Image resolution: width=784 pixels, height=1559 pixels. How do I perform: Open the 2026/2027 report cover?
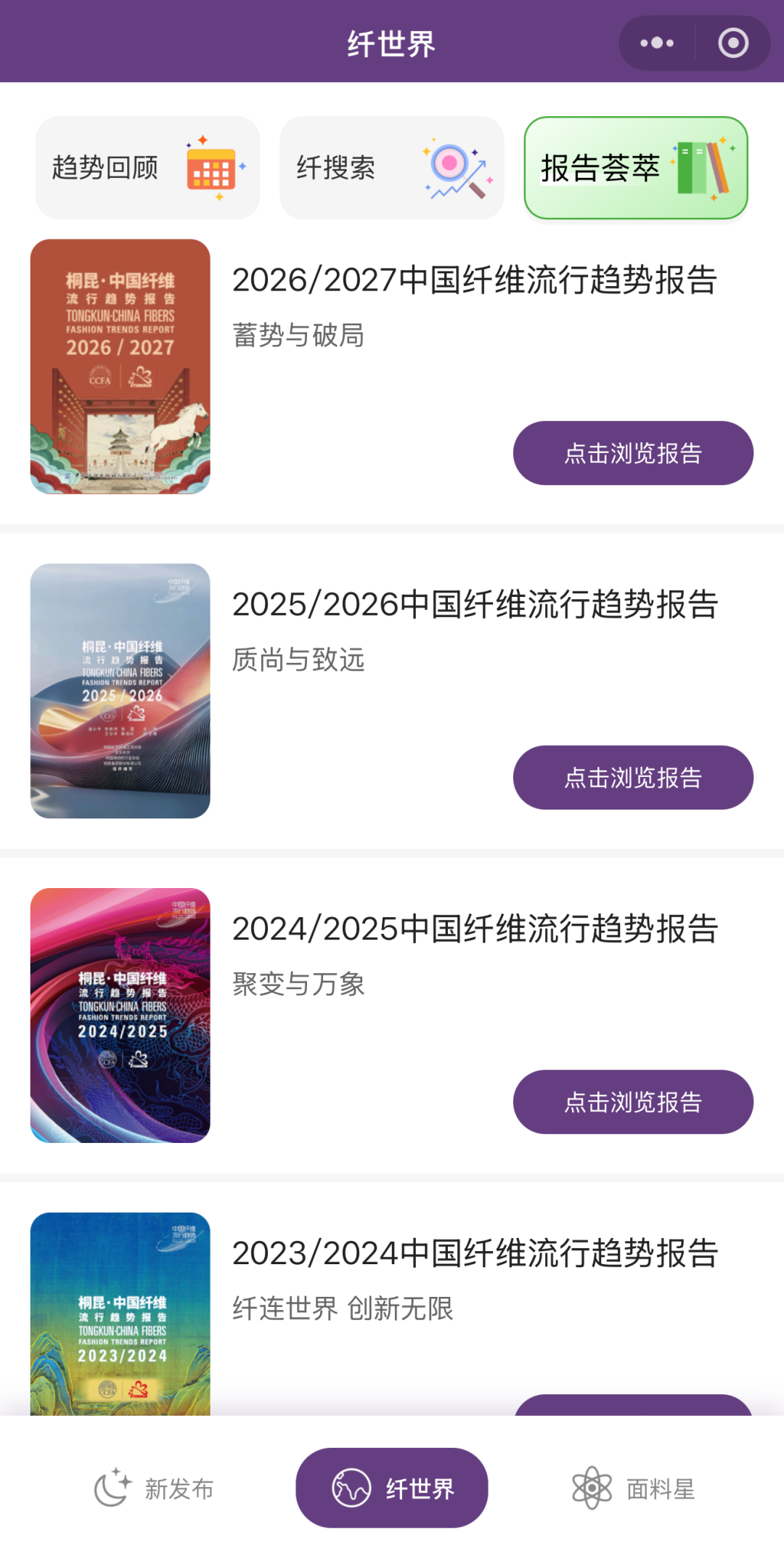coord(121,367)
